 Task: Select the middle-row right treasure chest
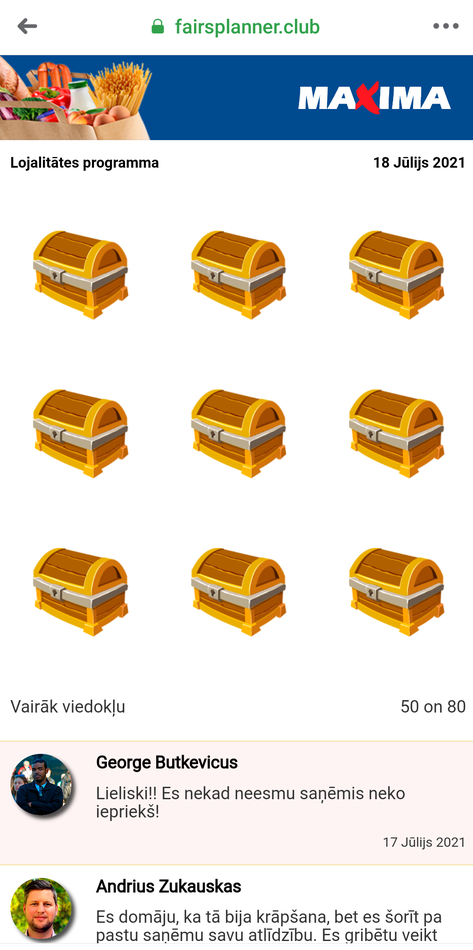tap(397, 433)
